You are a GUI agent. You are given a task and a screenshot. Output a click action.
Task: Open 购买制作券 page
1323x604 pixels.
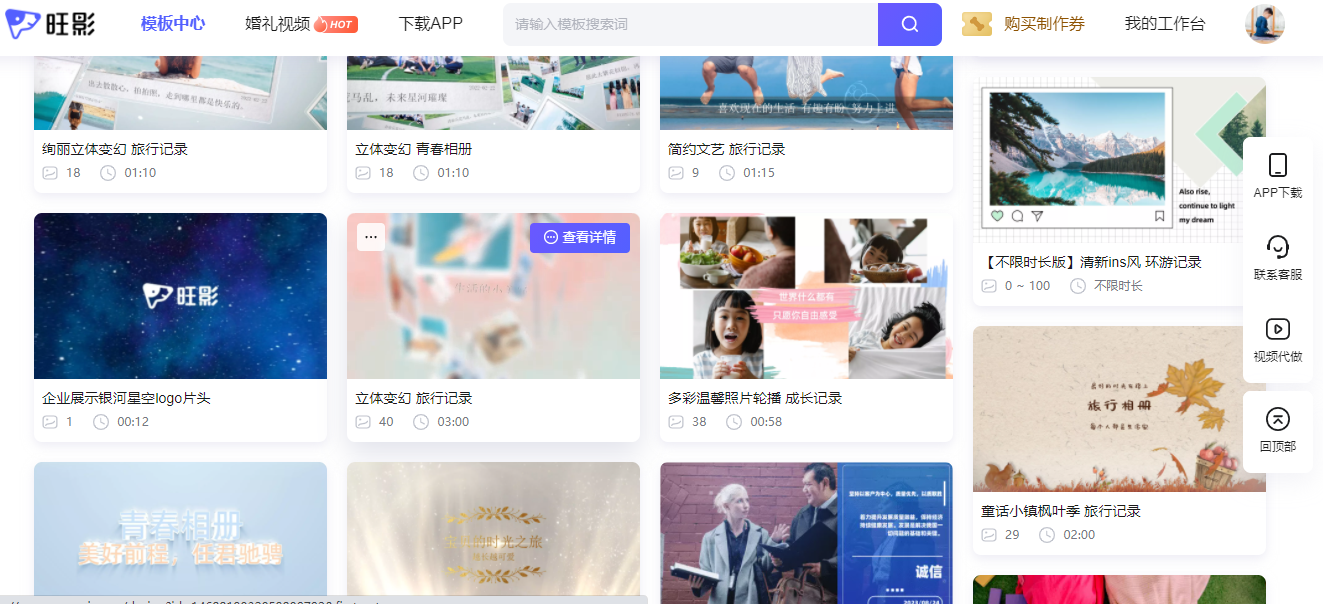(1043, 24)
